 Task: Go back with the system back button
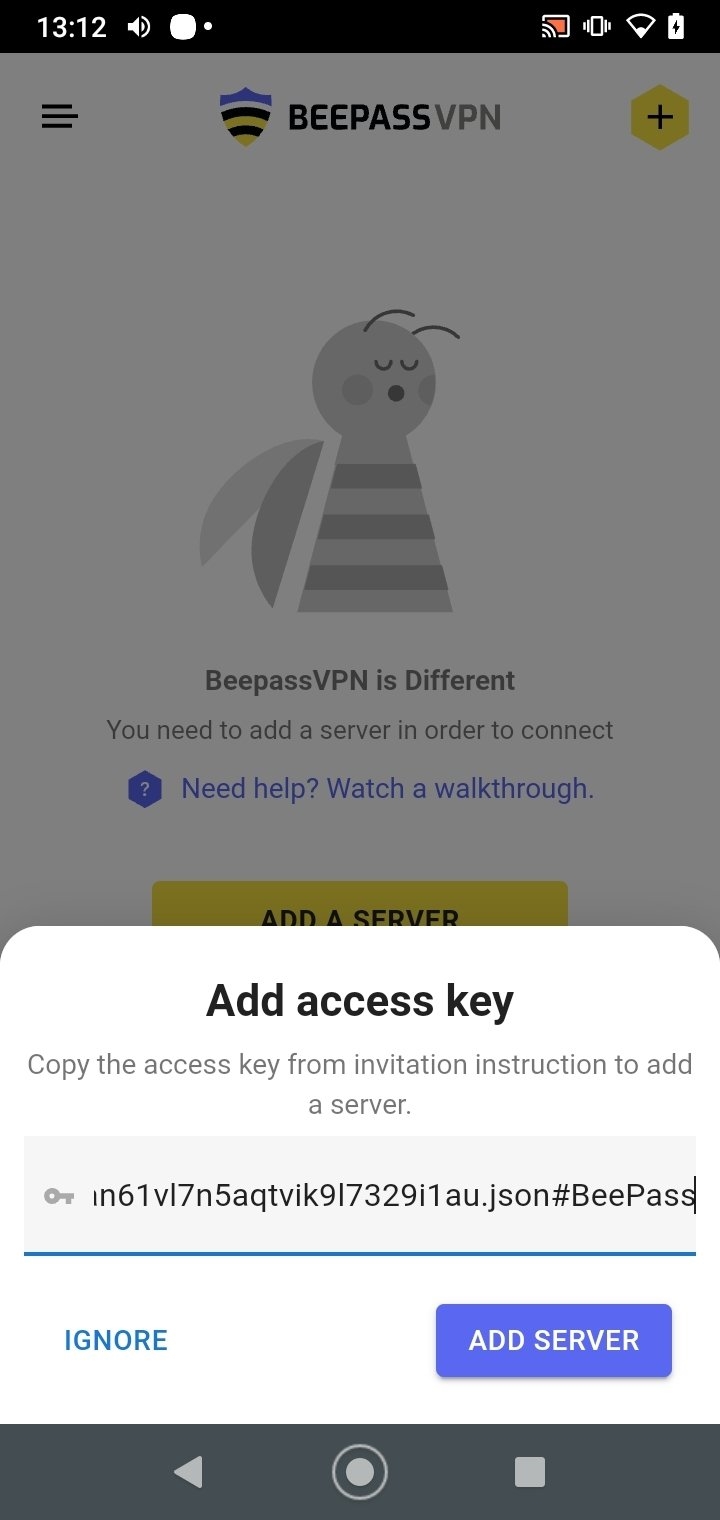[x=188, y=1471]
